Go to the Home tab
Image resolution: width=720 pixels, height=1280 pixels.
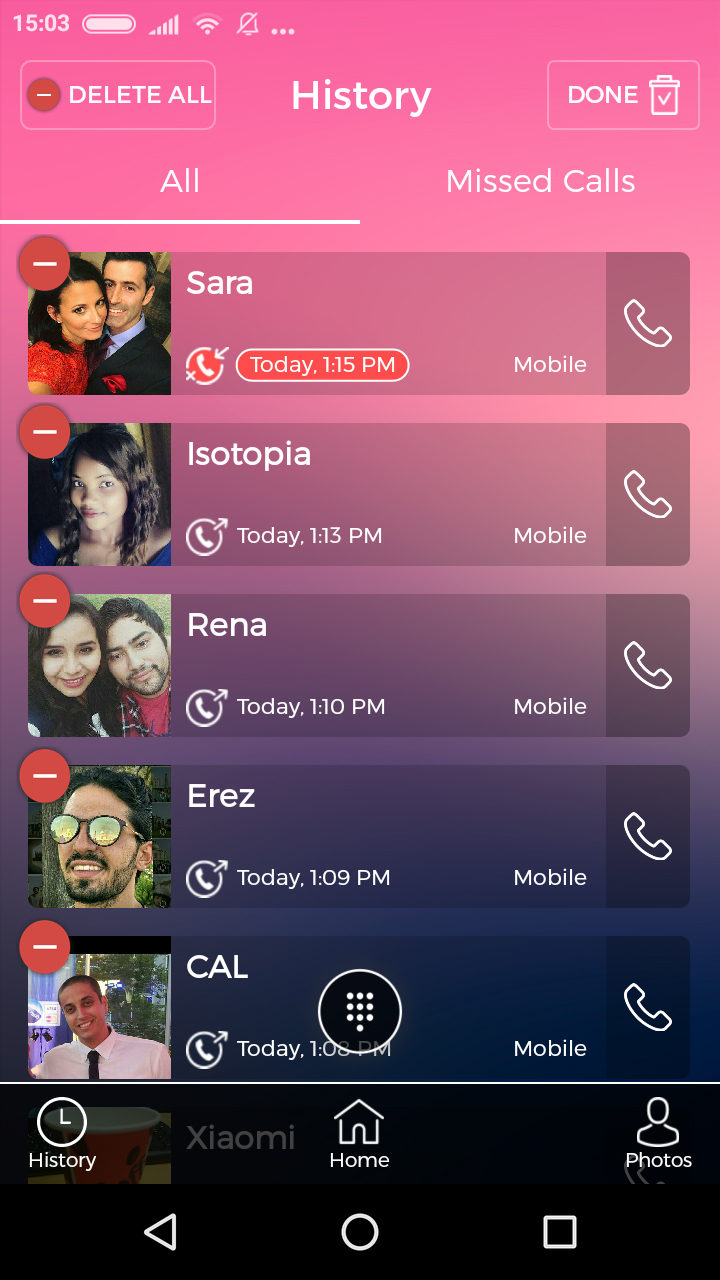click(x=359, y=1135)
